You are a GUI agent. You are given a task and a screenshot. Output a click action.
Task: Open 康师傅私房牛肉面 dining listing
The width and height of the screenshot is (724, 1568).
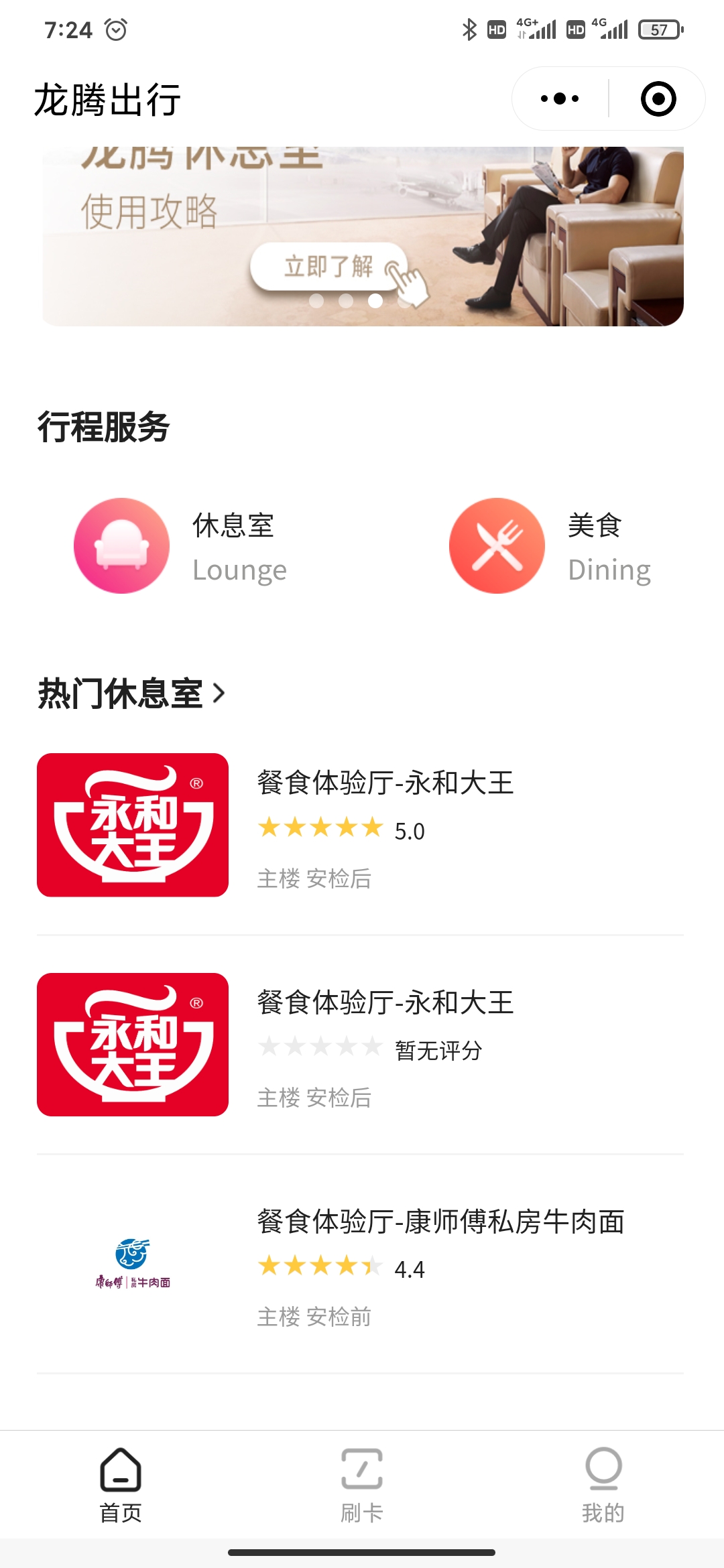click(360, 1265)
